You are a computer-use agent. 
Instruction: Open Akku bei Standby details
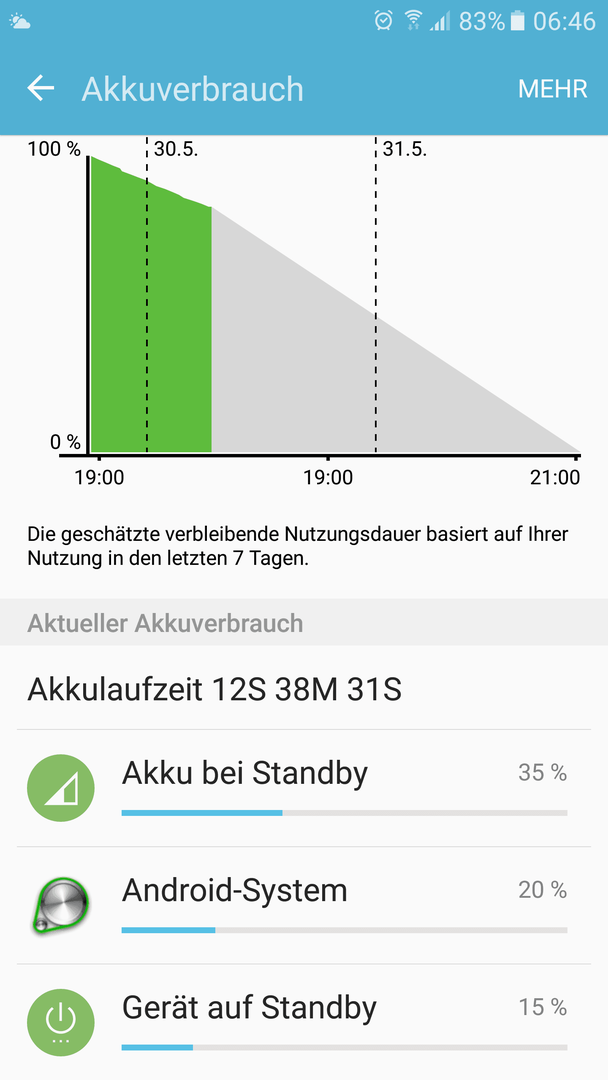tap(304, 789)
